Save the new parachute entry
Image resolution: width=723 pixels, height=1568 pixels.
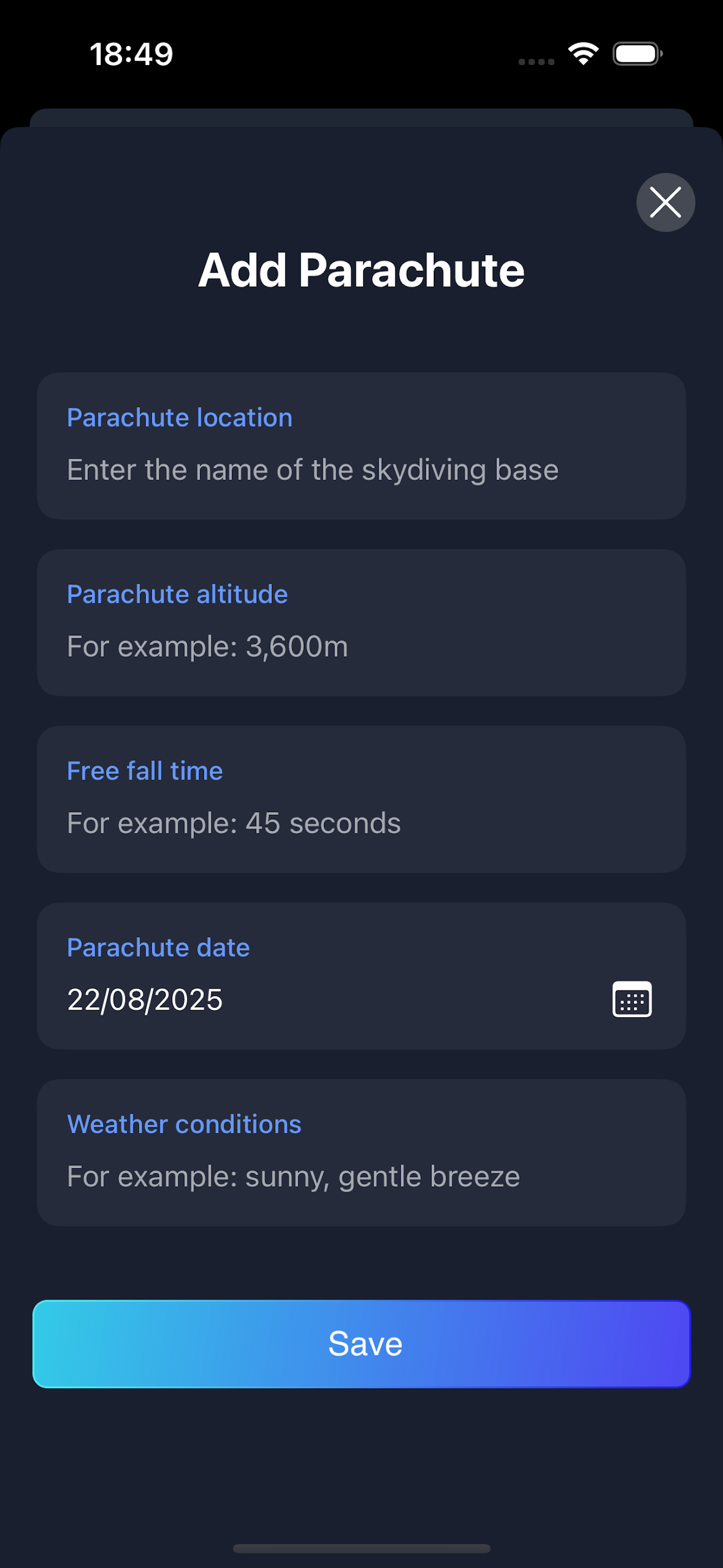[x=361, y=1343]
